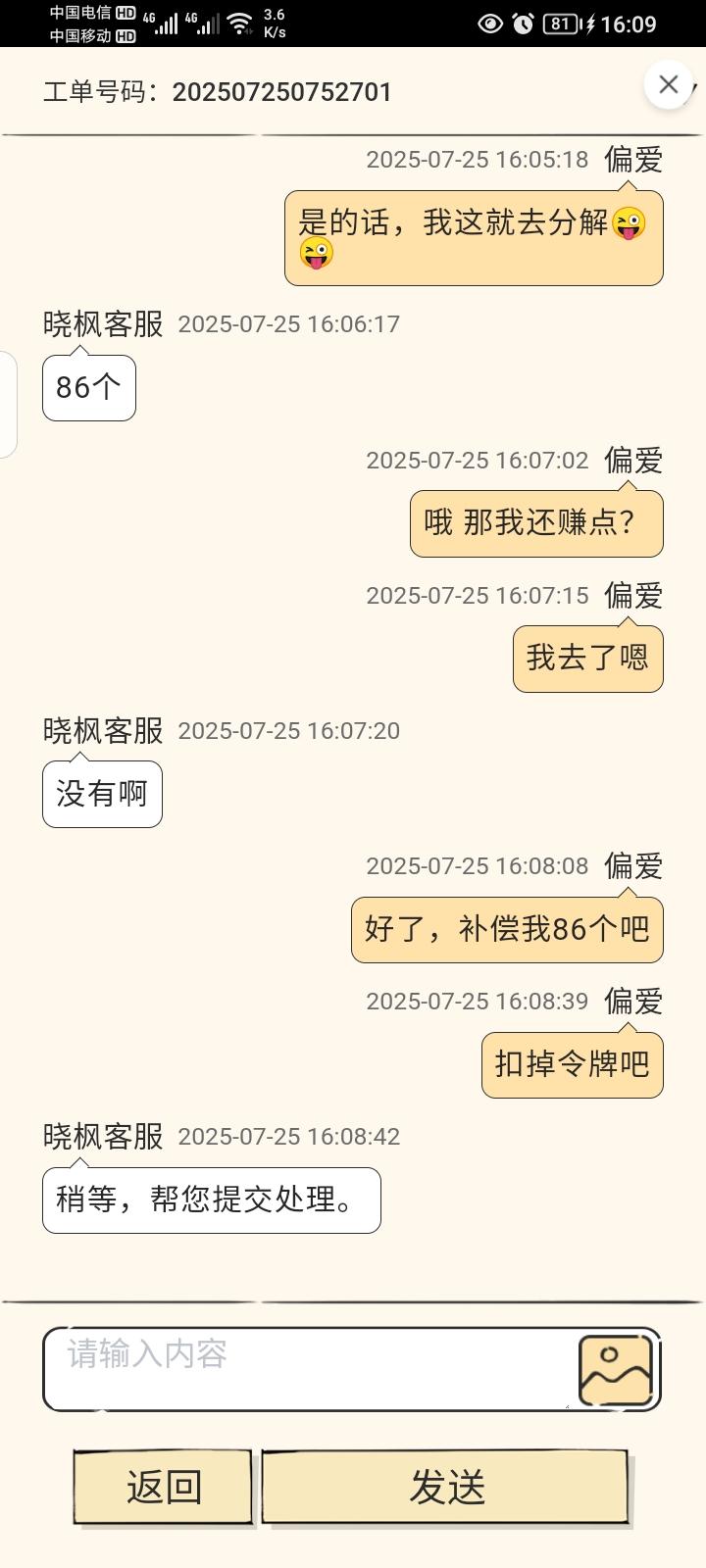Attach an image with the picture icon
706x1568 pixels.
(x=616, y=1370)
